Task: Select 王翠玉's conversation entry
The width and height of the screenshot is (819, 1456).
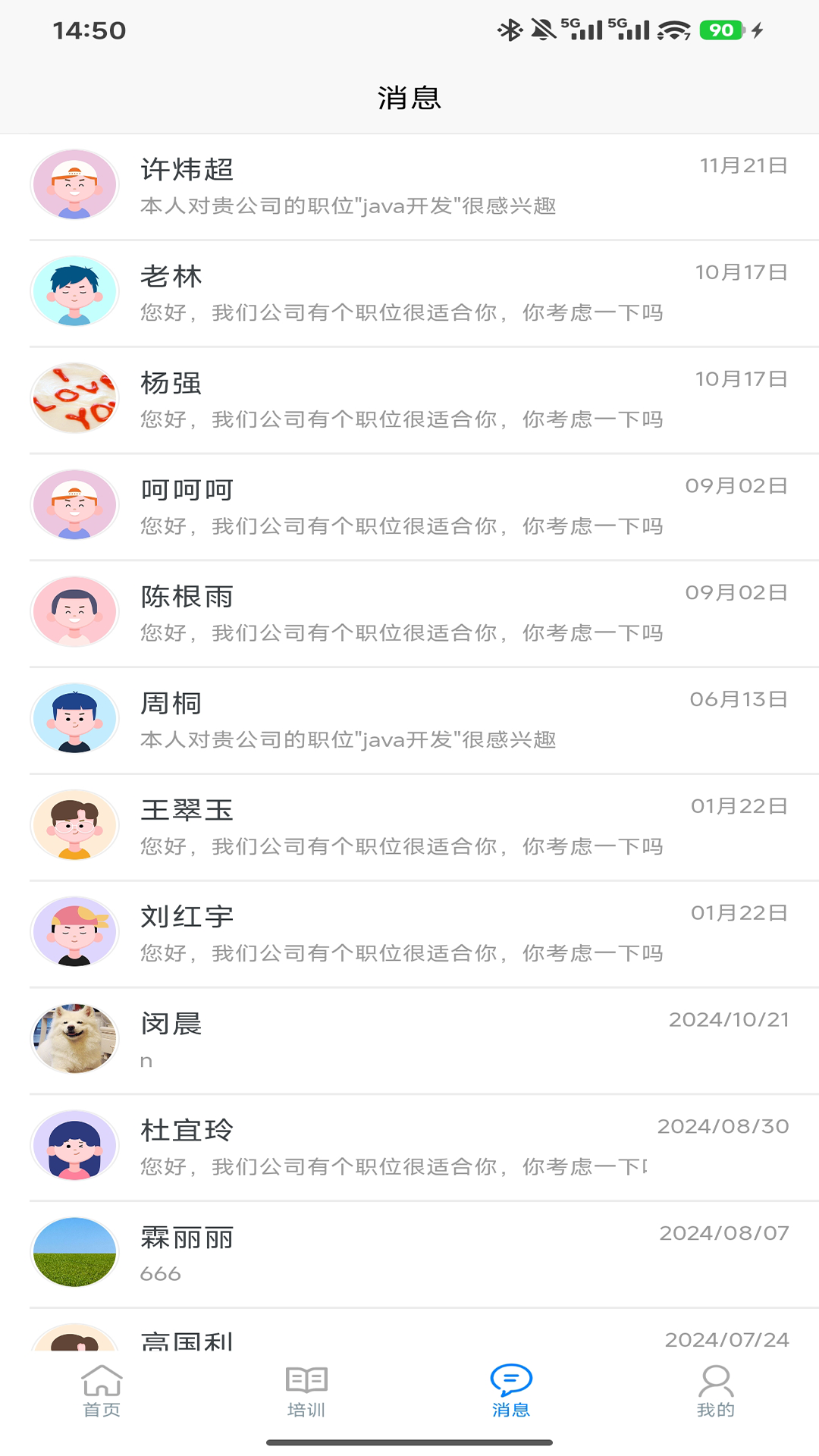Action: coord(409,825)
